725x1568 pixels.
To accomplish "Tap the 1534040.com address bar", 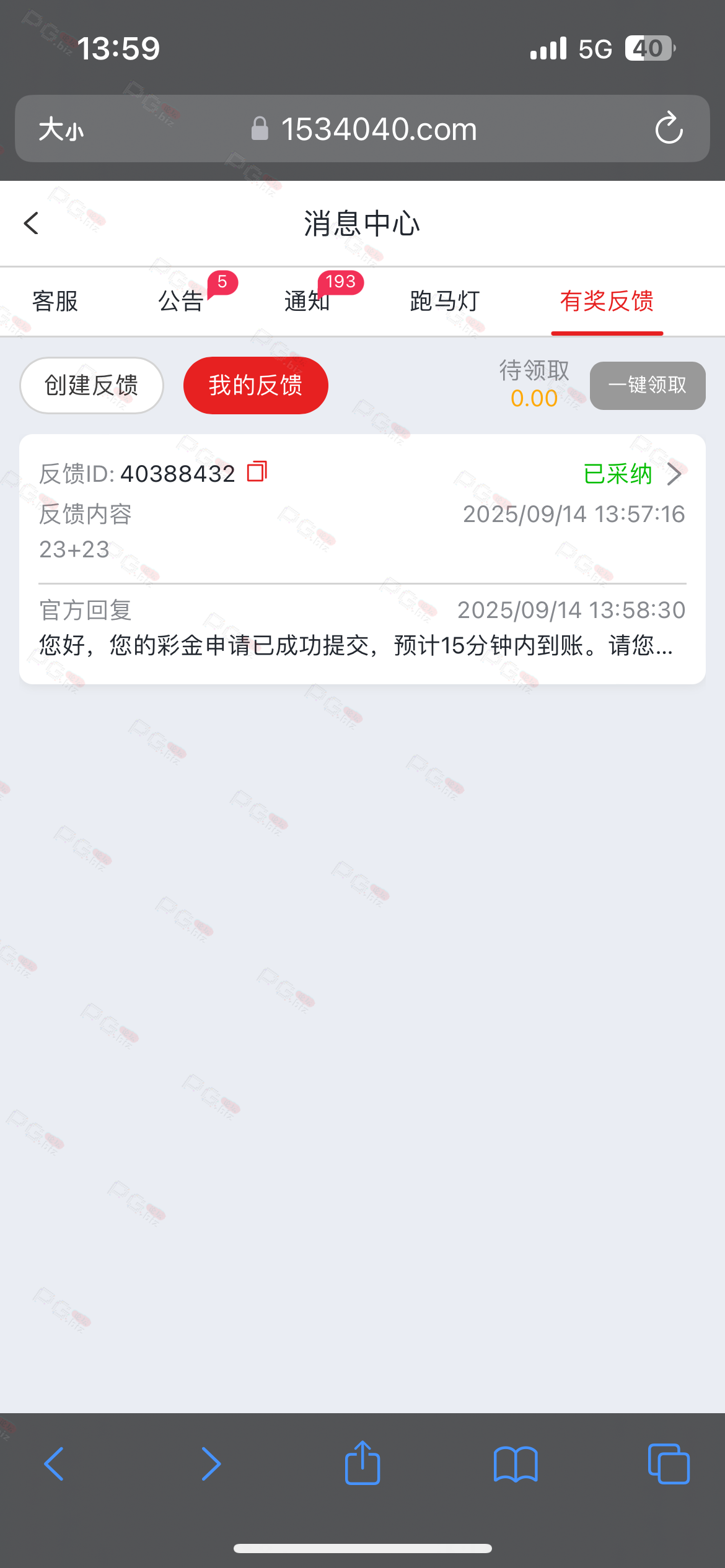I will click(378, 129).
